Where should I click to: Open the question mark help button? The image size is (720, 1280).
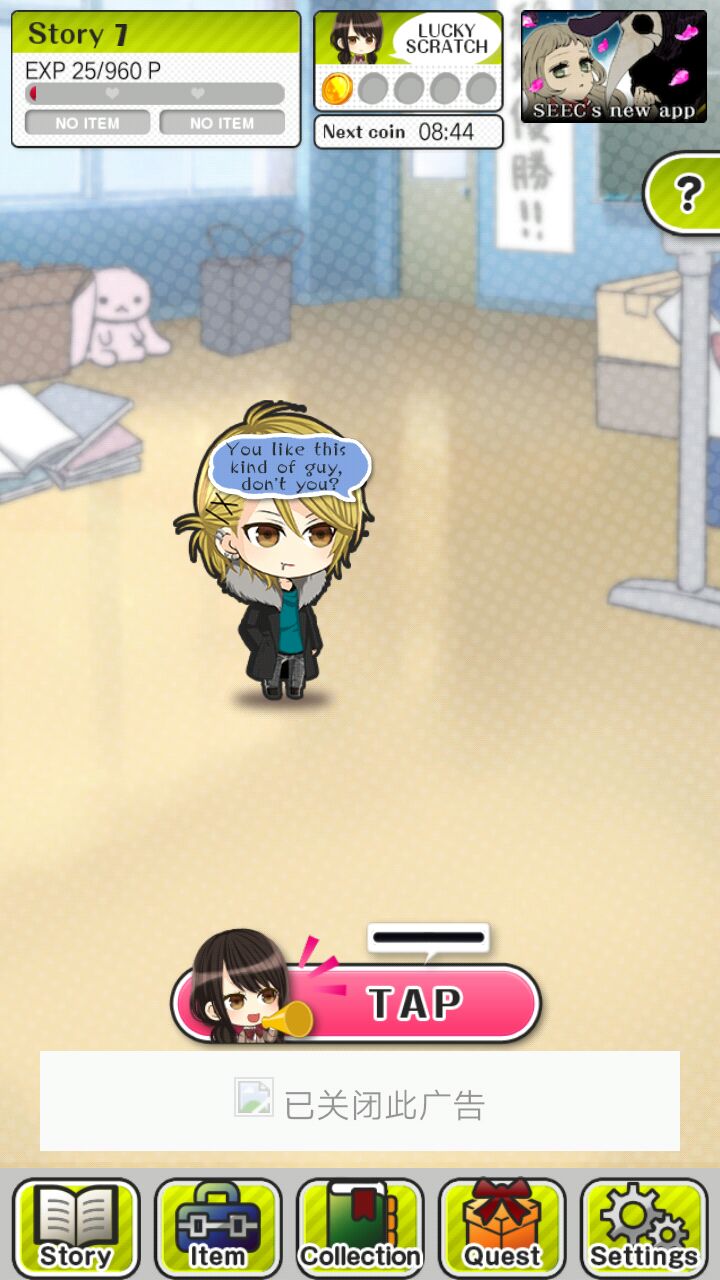coord(687,194)
